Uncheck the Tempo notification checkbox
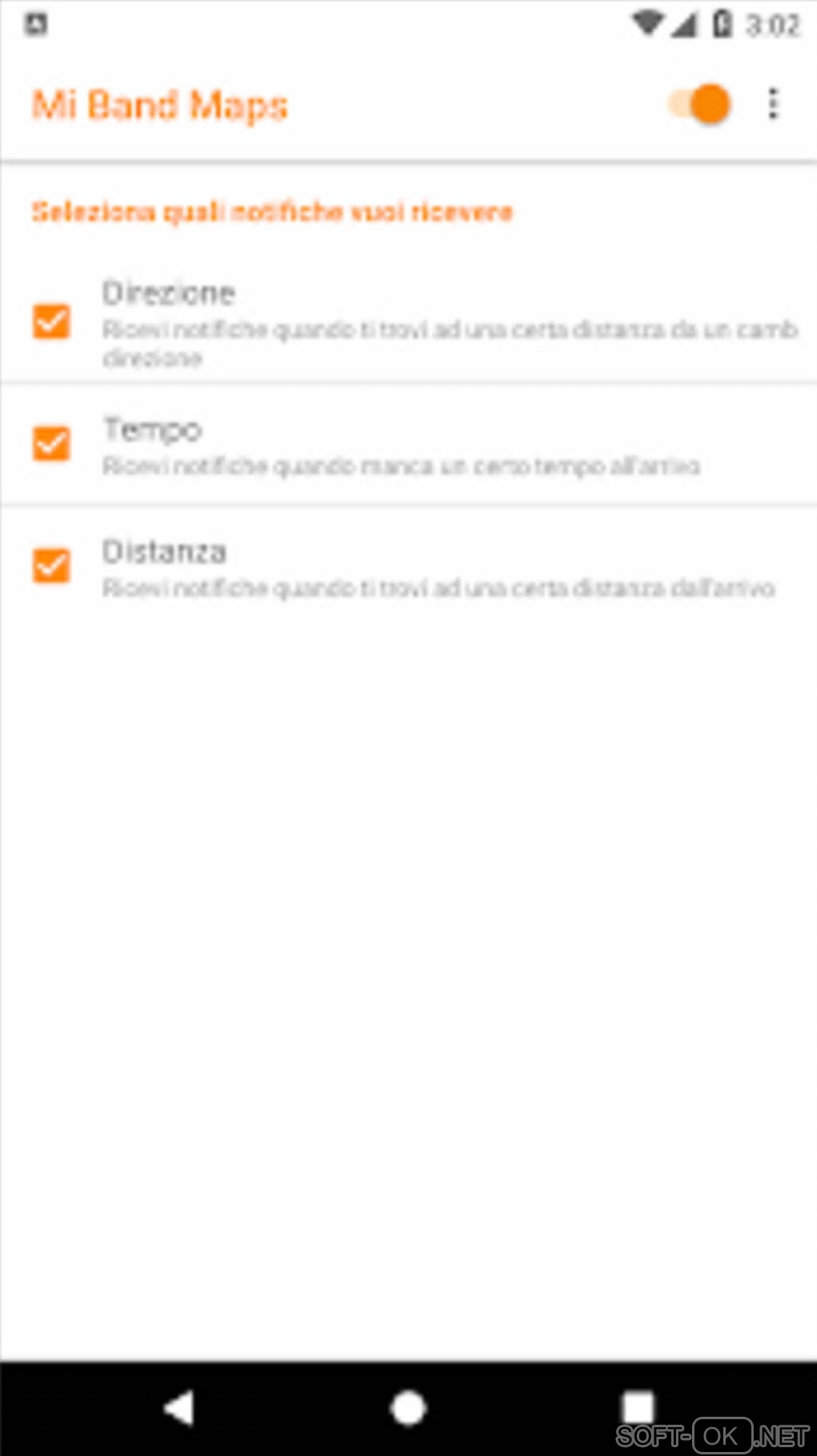This screenshot has height=1456, width=817. [51, 443]
